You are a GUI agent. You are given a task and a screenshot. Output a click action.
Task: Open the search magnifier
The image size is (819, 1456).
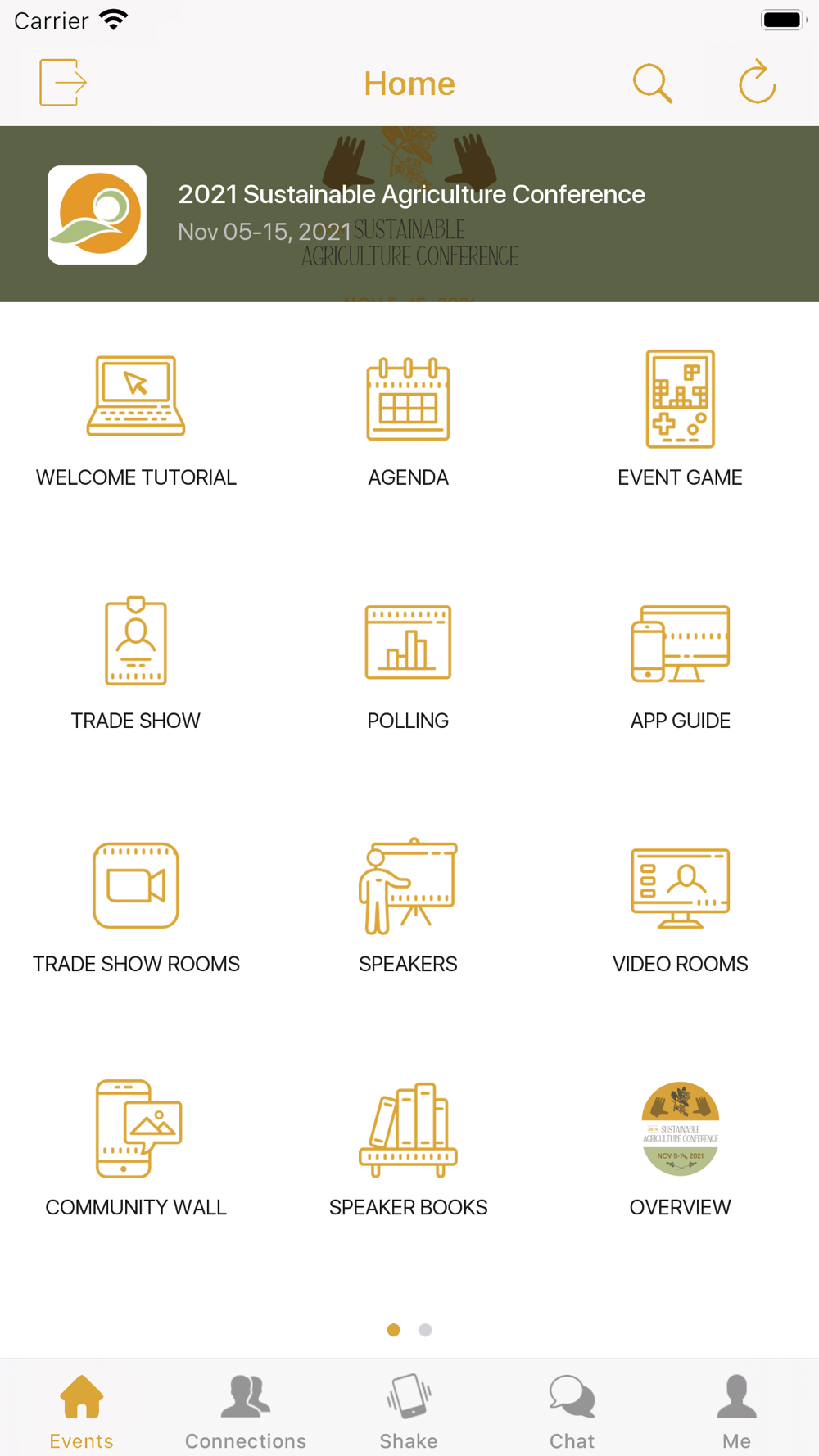tap(653, 83)
